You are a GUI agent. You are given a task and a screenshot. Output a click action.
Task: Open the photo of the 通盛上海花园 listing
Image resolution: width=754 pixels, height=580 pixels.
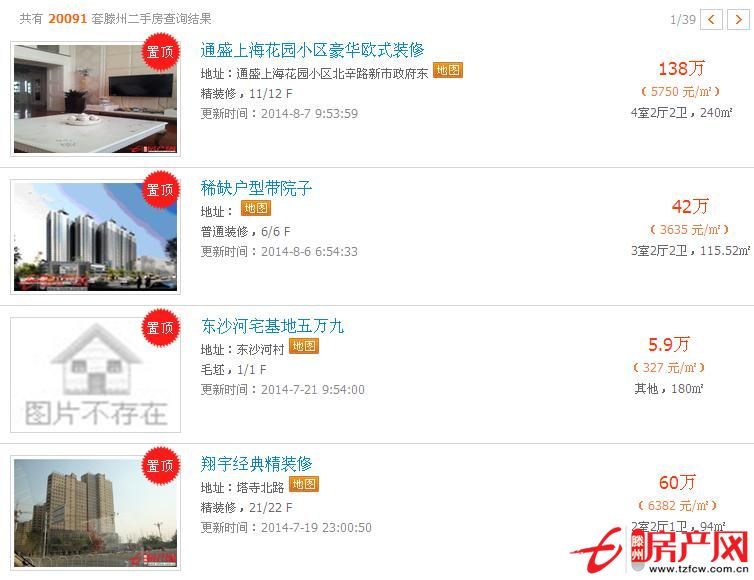[x=95, y=98]
